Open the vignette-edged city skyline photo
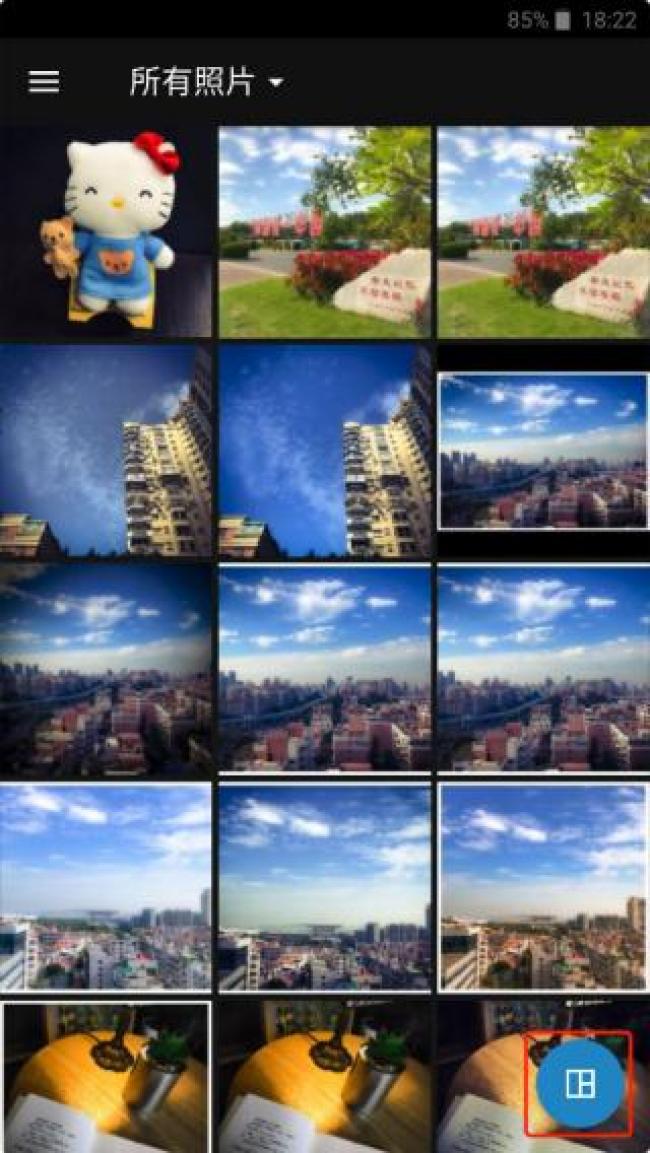 click(106, 670)
